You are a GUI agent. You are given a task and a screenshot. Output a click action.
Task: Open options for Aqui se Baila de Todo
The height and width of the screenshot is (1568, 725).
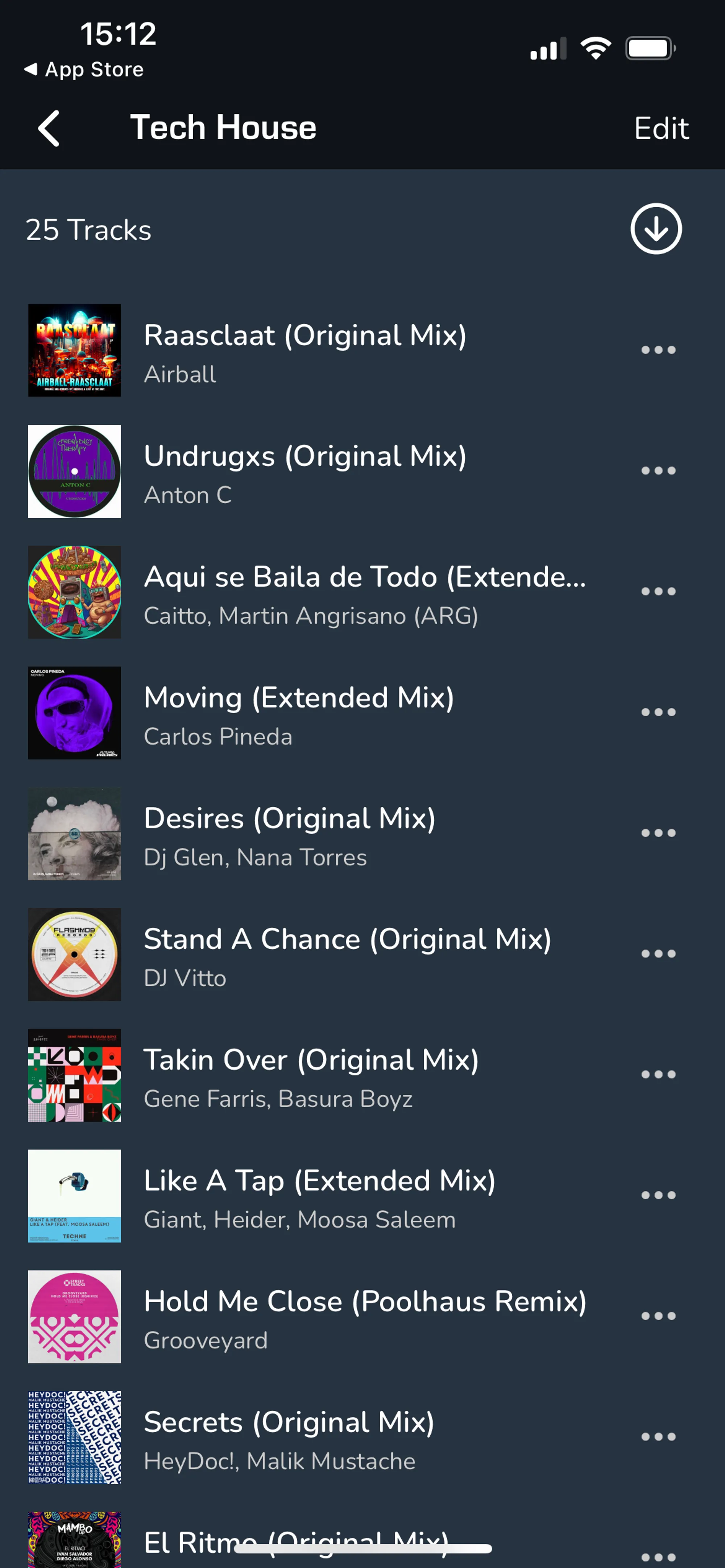click(659, 591)
